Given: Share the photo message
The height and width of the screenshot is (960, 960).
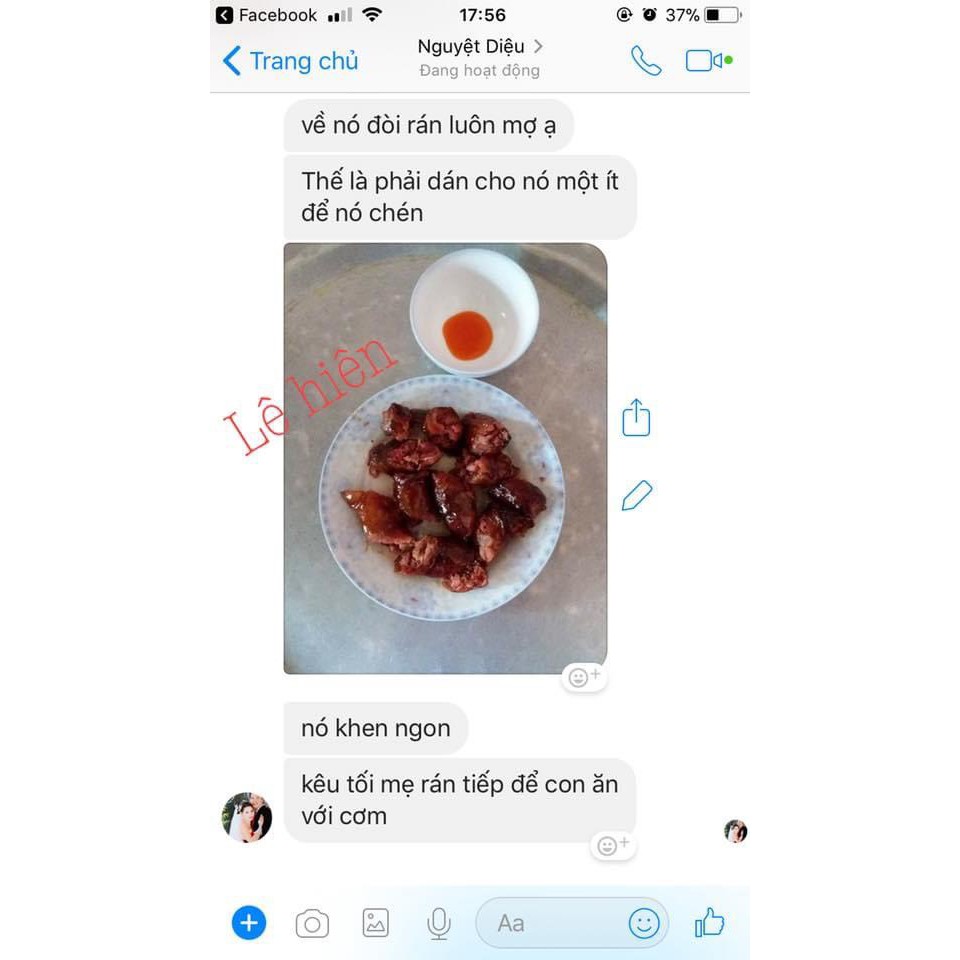Looking at the screenshot, I should point(636,417).
